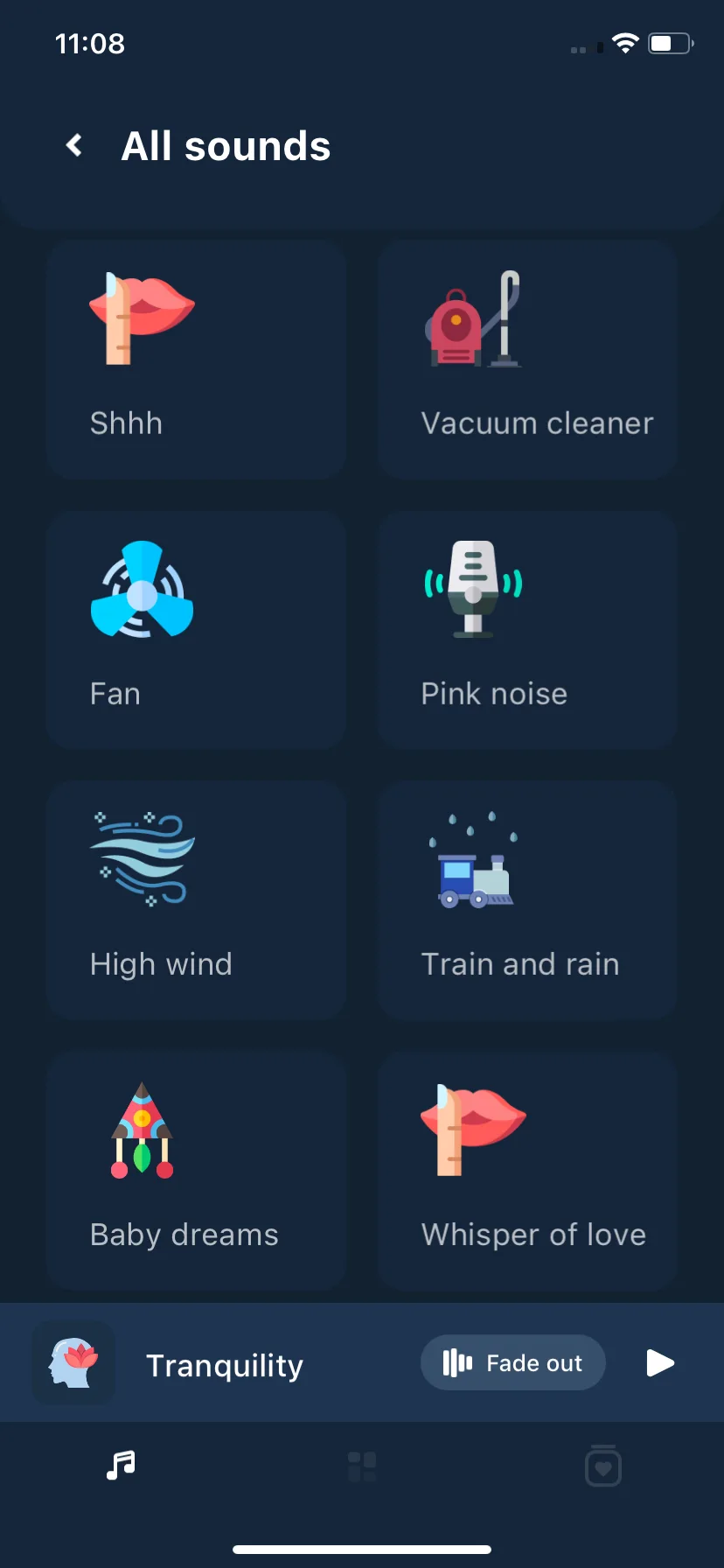This screenshot has width=724, height=1568.
Task: Choose the Pink noise sound
Action: pos(527,630)
